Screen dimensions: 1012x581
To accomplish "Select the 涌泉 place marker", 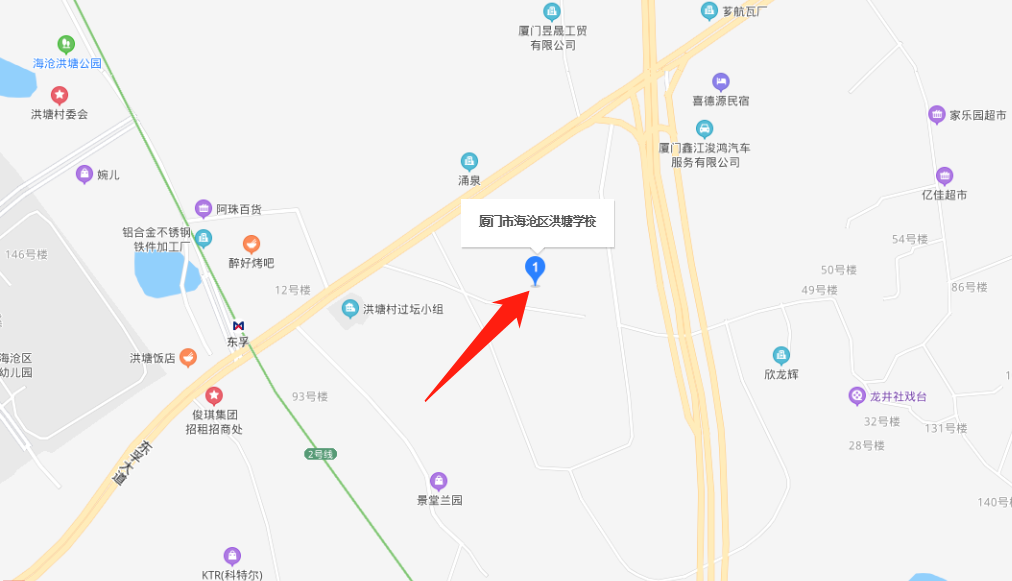I will tap(469, 161).
